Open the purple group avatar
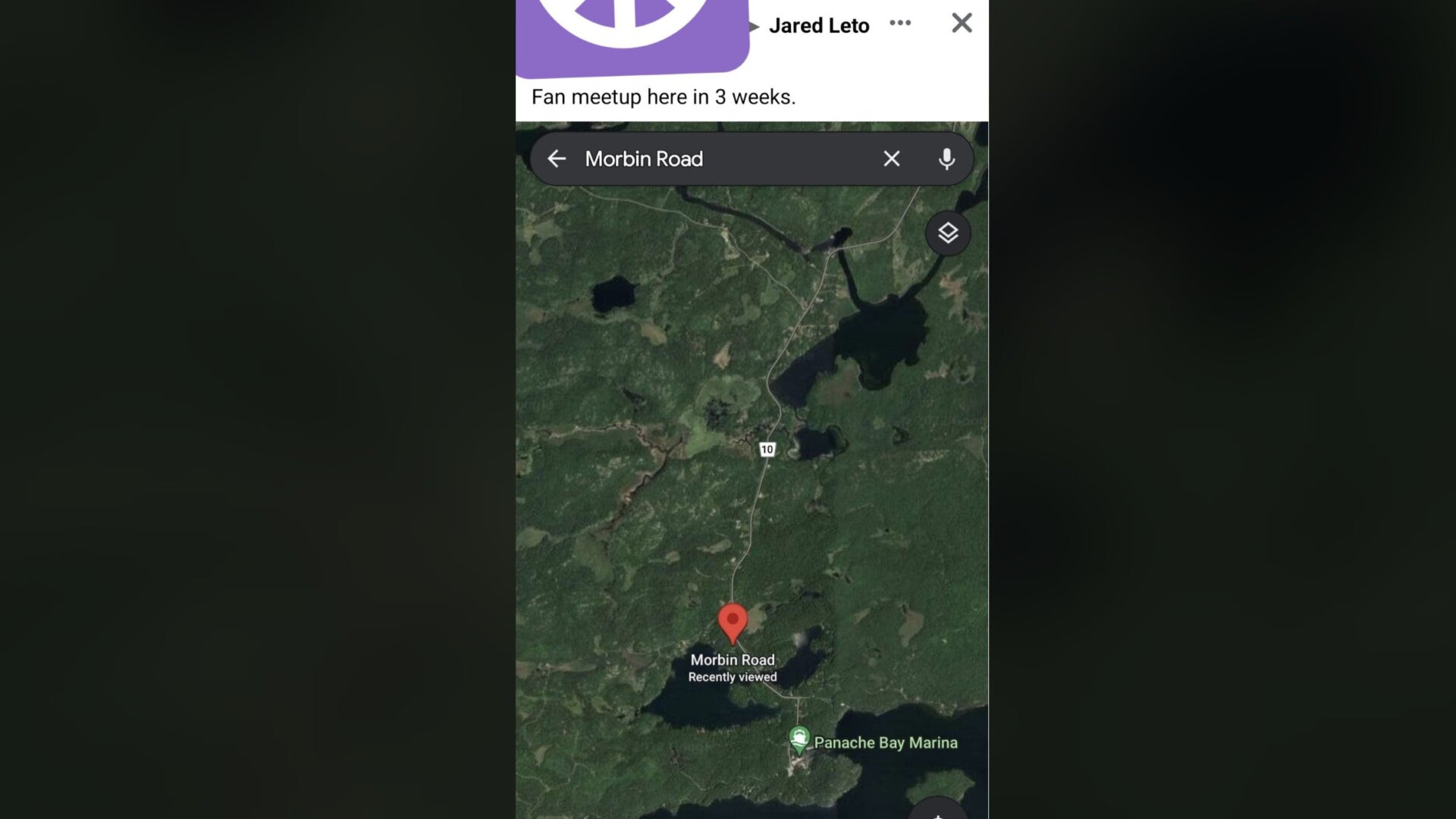 tap(631, 34)
